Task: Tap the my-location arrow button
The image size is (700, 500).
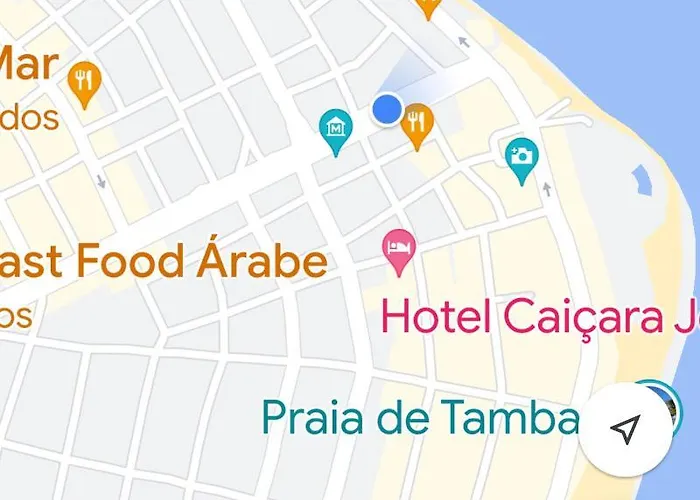Action: [625, 430]
